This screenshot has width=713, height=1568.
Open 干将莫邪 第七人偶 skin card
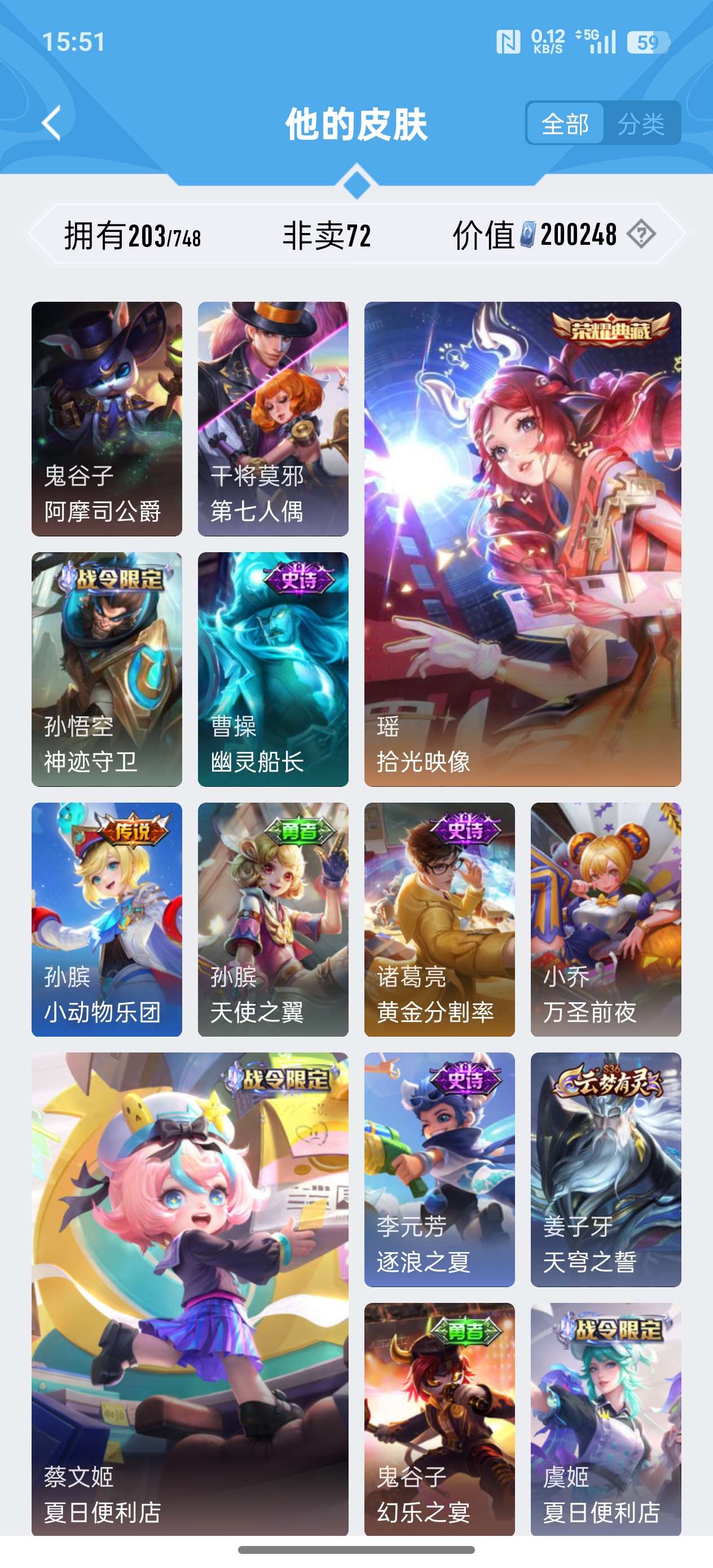coord(273,418)
